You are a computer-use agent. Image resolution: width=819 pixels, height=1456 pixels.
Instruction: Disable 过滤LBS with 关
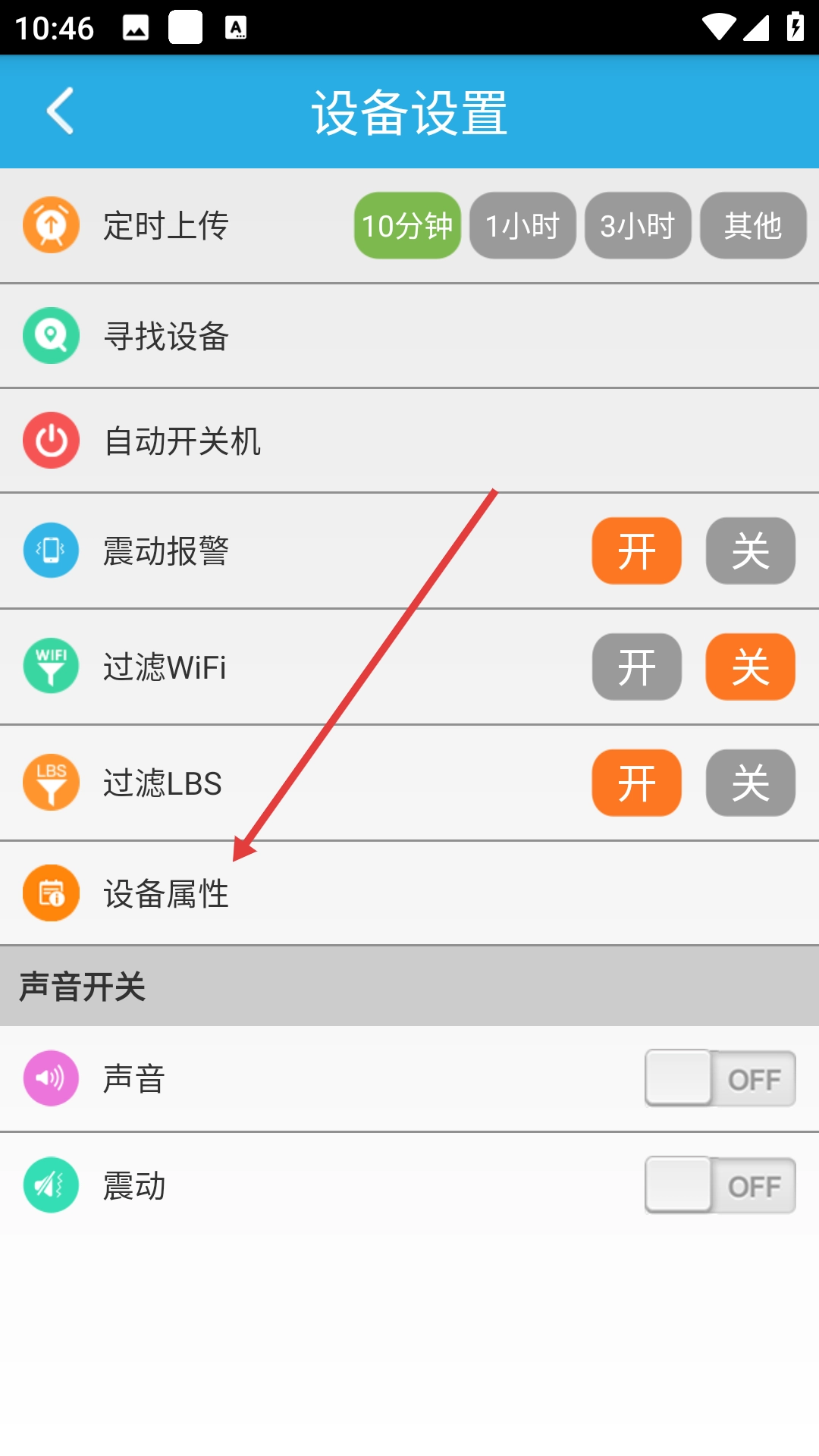click(750, 783)
